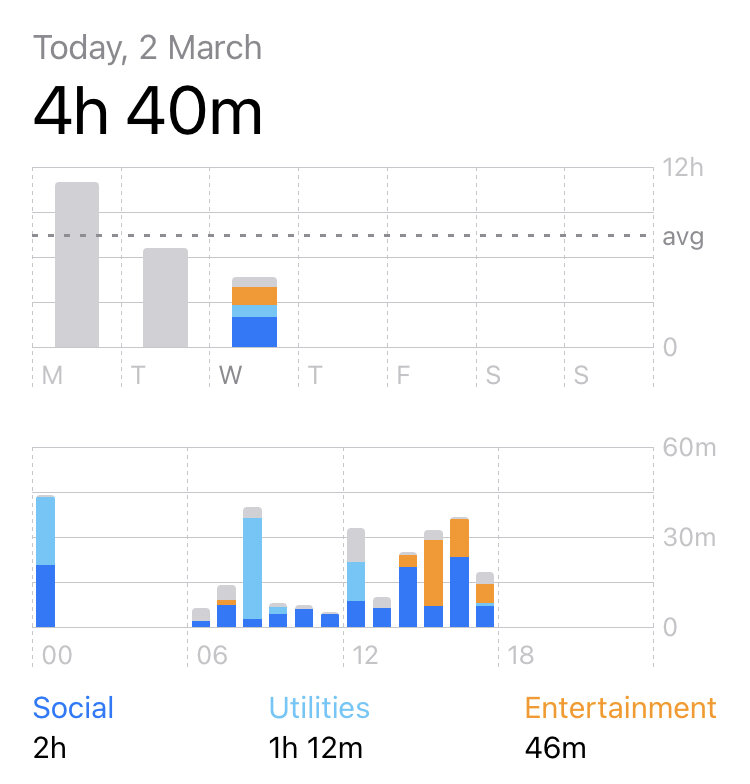
Task: Select the last small bar near 17:00
Action: click(483, 600)
